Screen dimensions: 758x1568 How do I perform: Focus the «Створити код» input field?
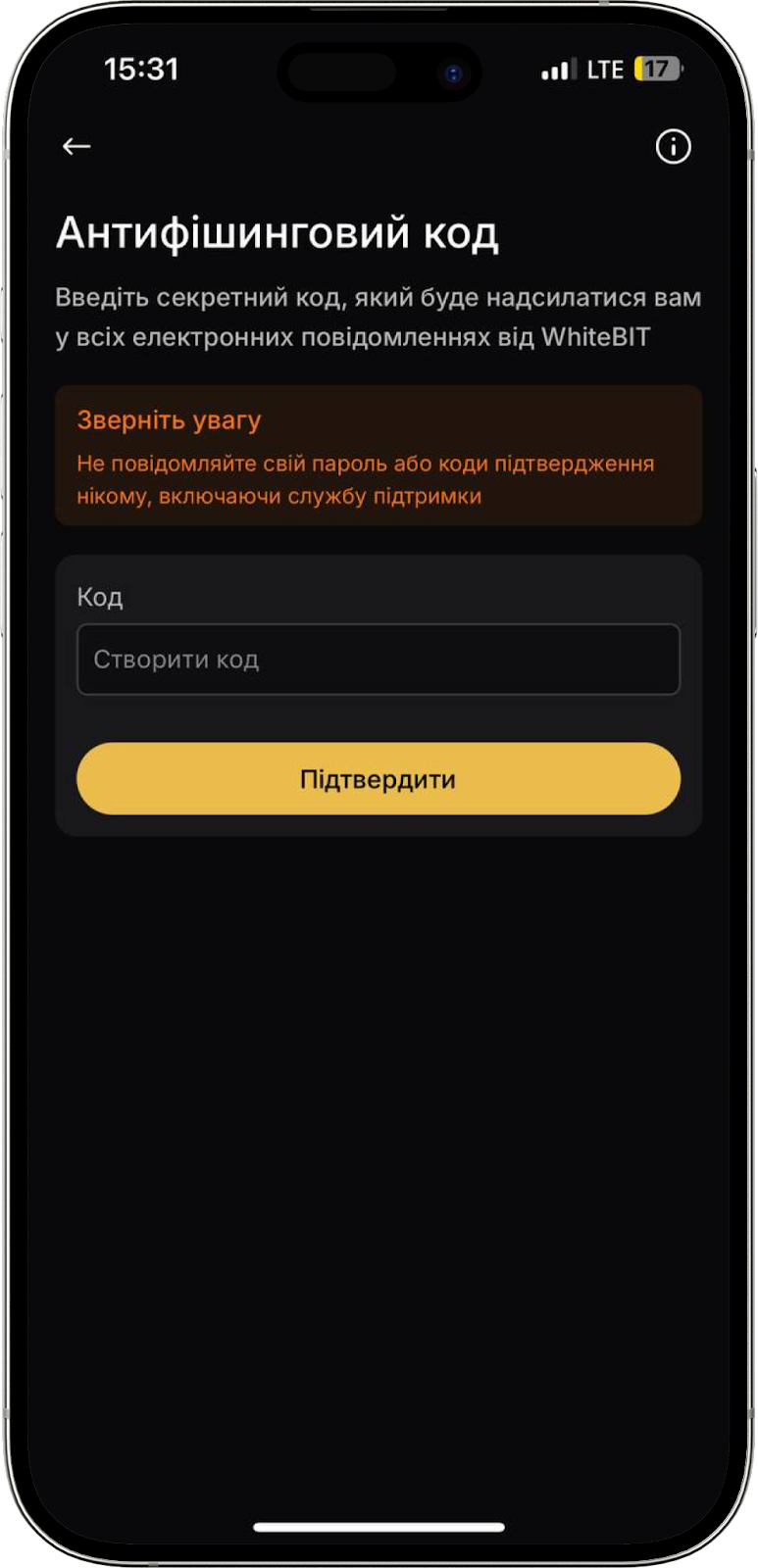(x=378, y=660)
